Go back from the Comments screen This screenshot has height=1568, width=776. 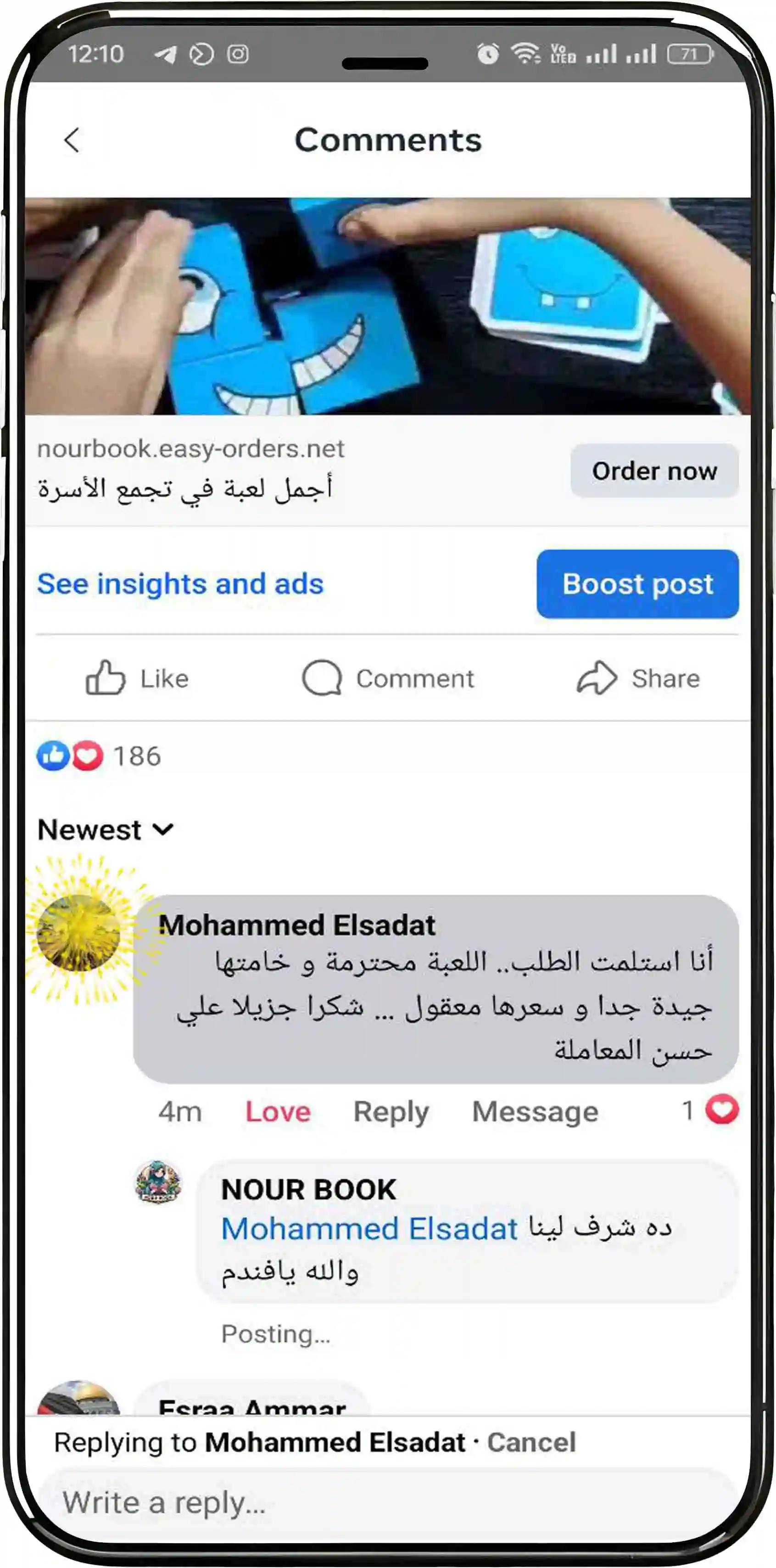tap(72, 140)
